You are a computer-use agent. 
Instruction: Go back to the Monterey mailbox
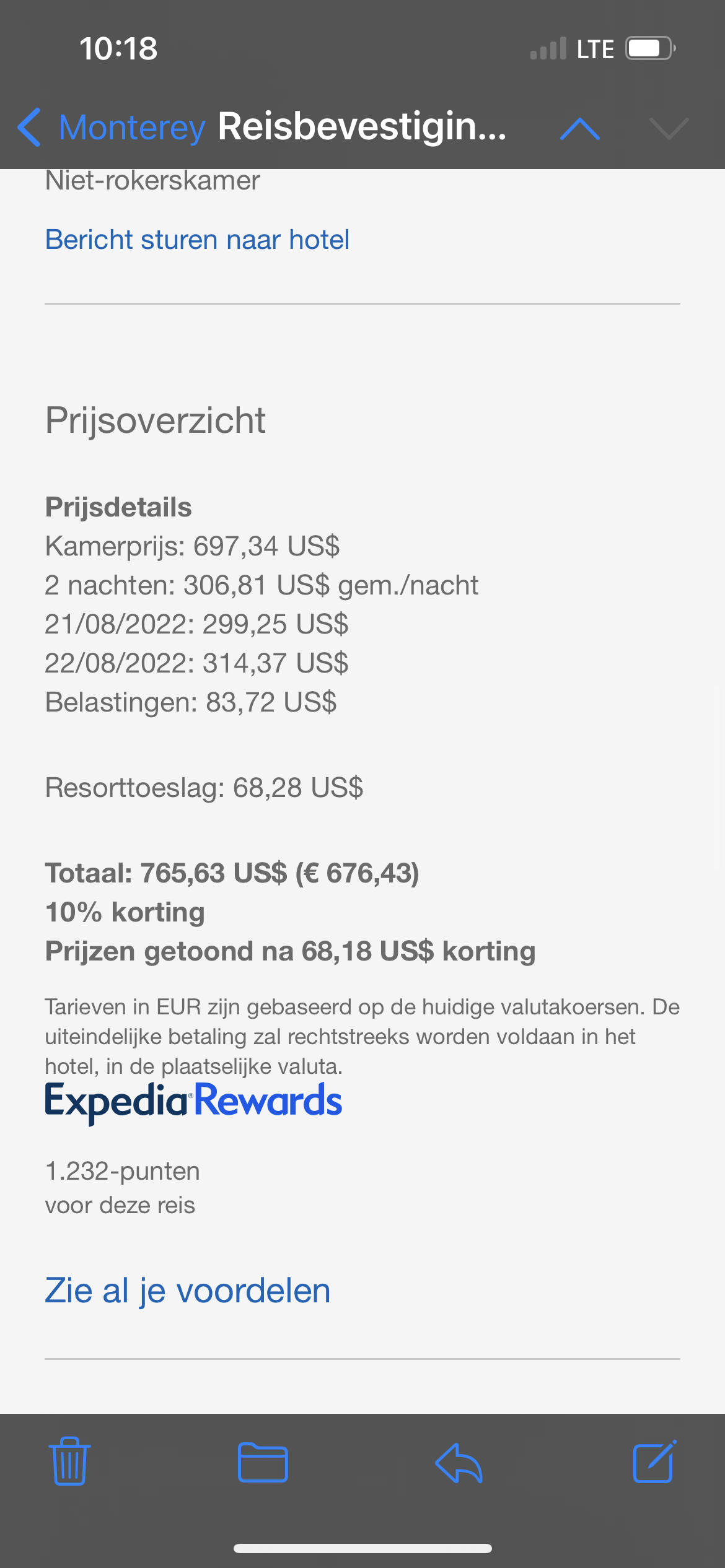(x=112, y=128)
